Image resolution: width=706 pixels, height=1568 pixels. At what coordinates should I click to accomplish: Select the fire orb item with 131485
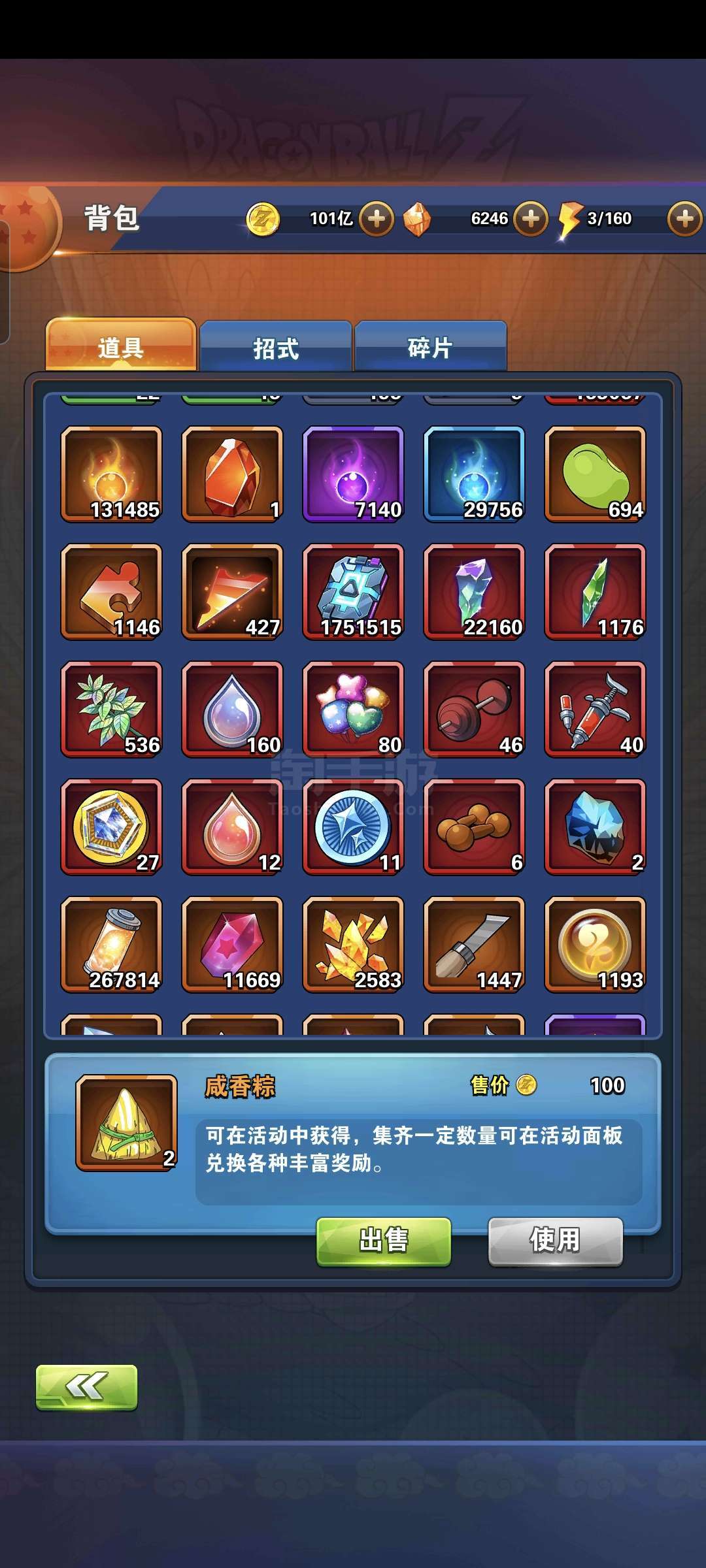[111, 474]
